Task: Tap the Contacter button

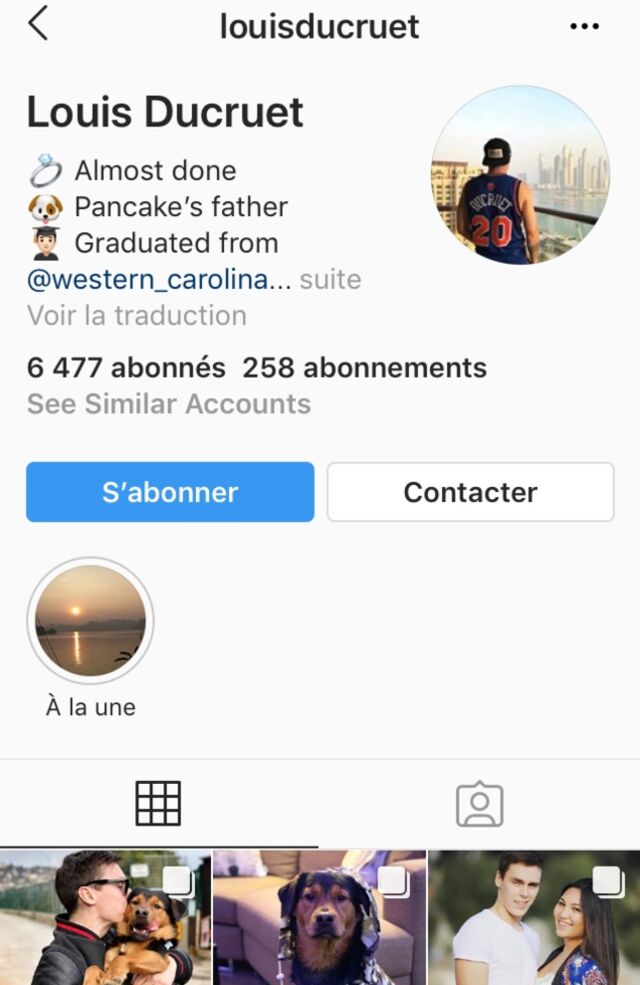Action: (x=470, y=492)
